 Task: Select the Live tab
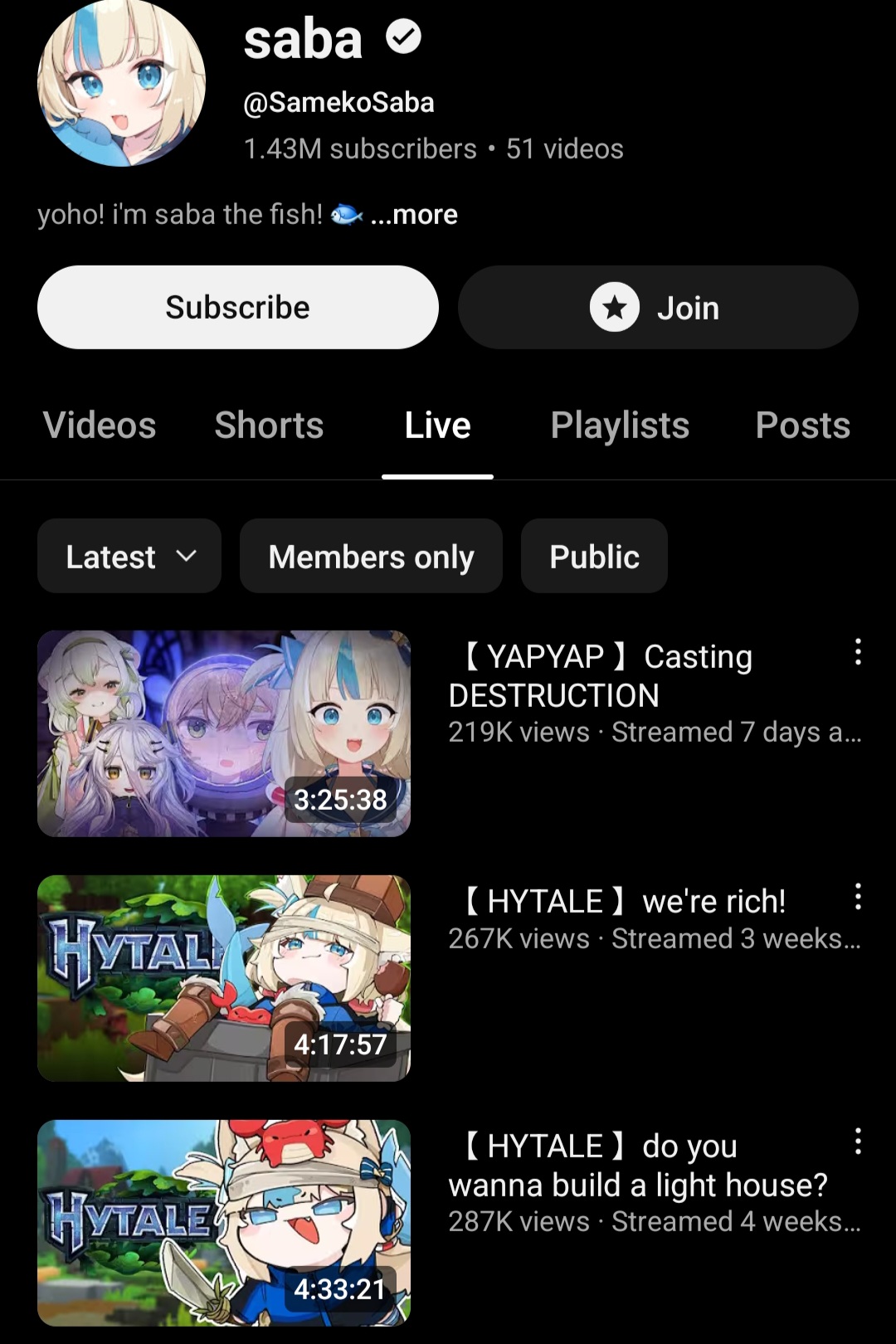pyautogui.click(x=437, y=426)
